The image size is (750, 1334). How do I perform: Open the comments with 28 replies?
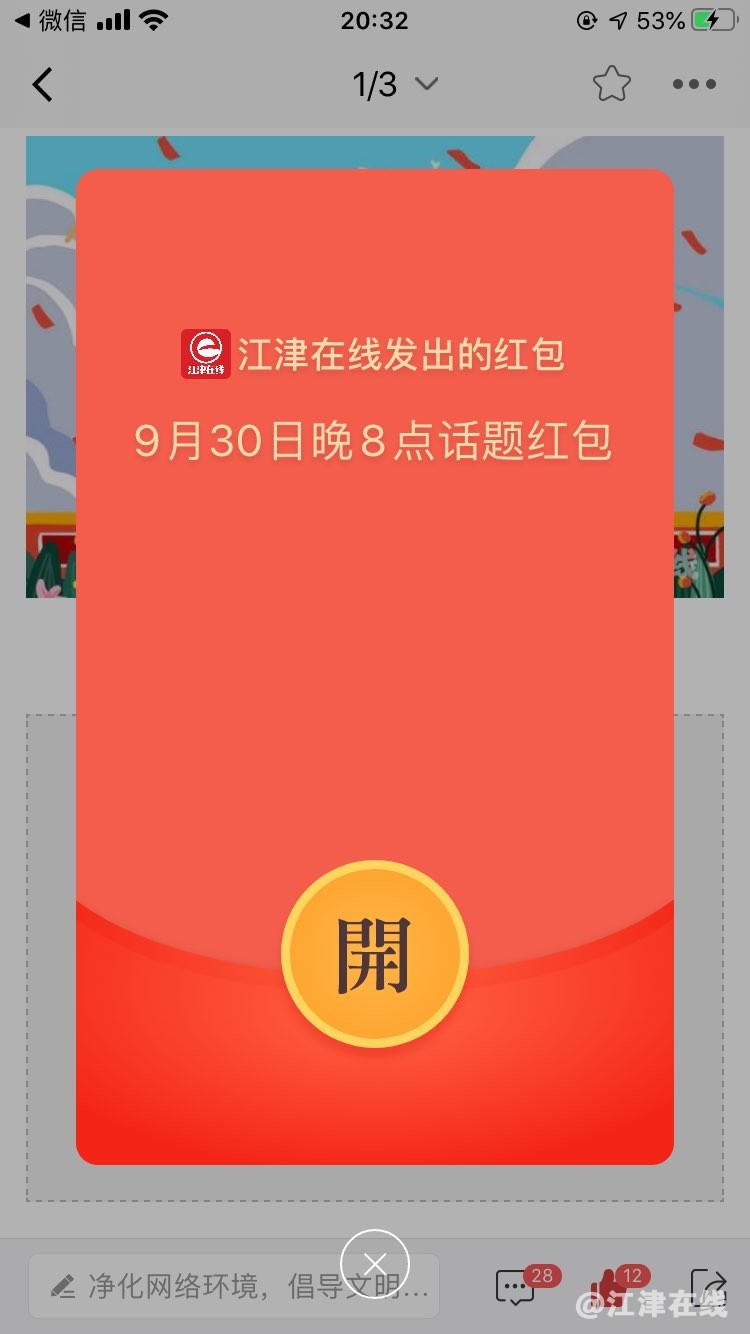coord(516,1286)
